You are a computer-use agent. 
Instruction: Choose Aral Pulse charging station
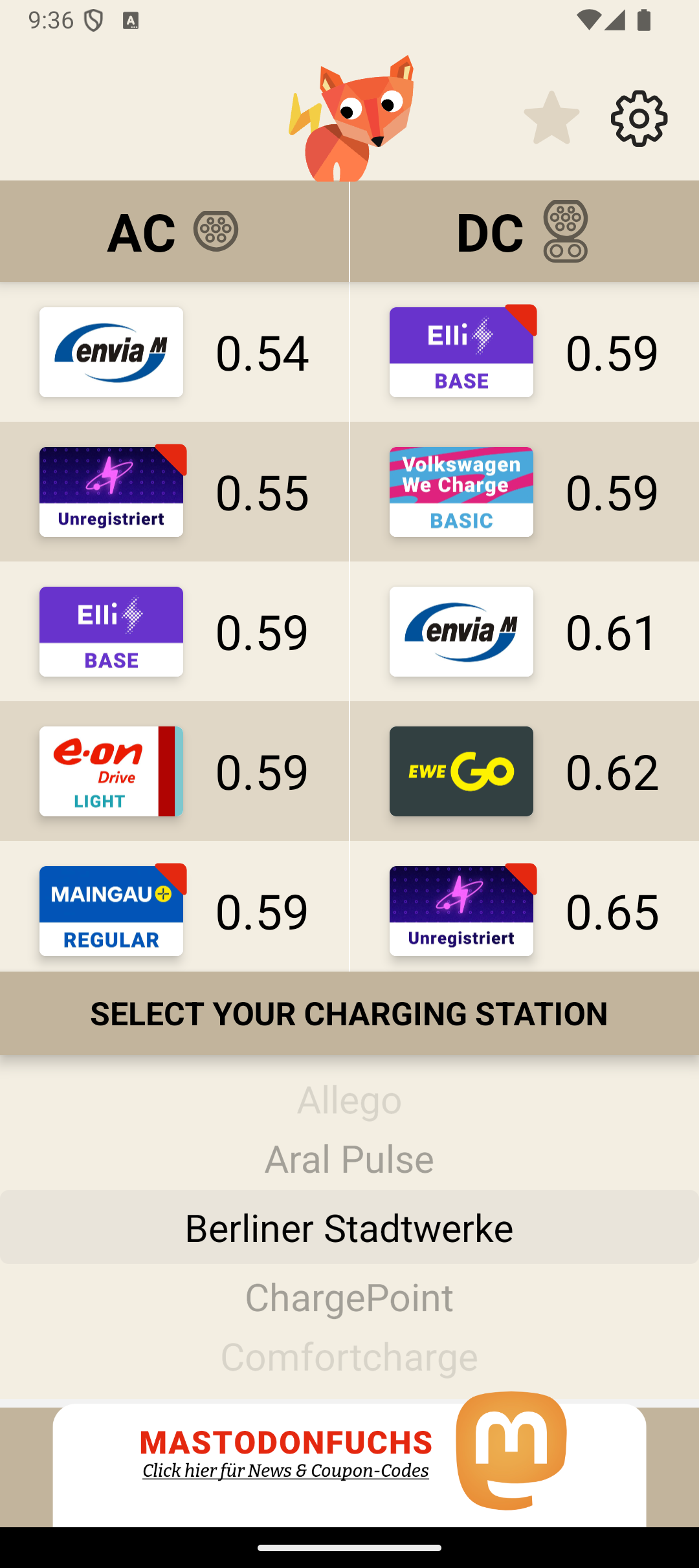[x=349, y=1159]
